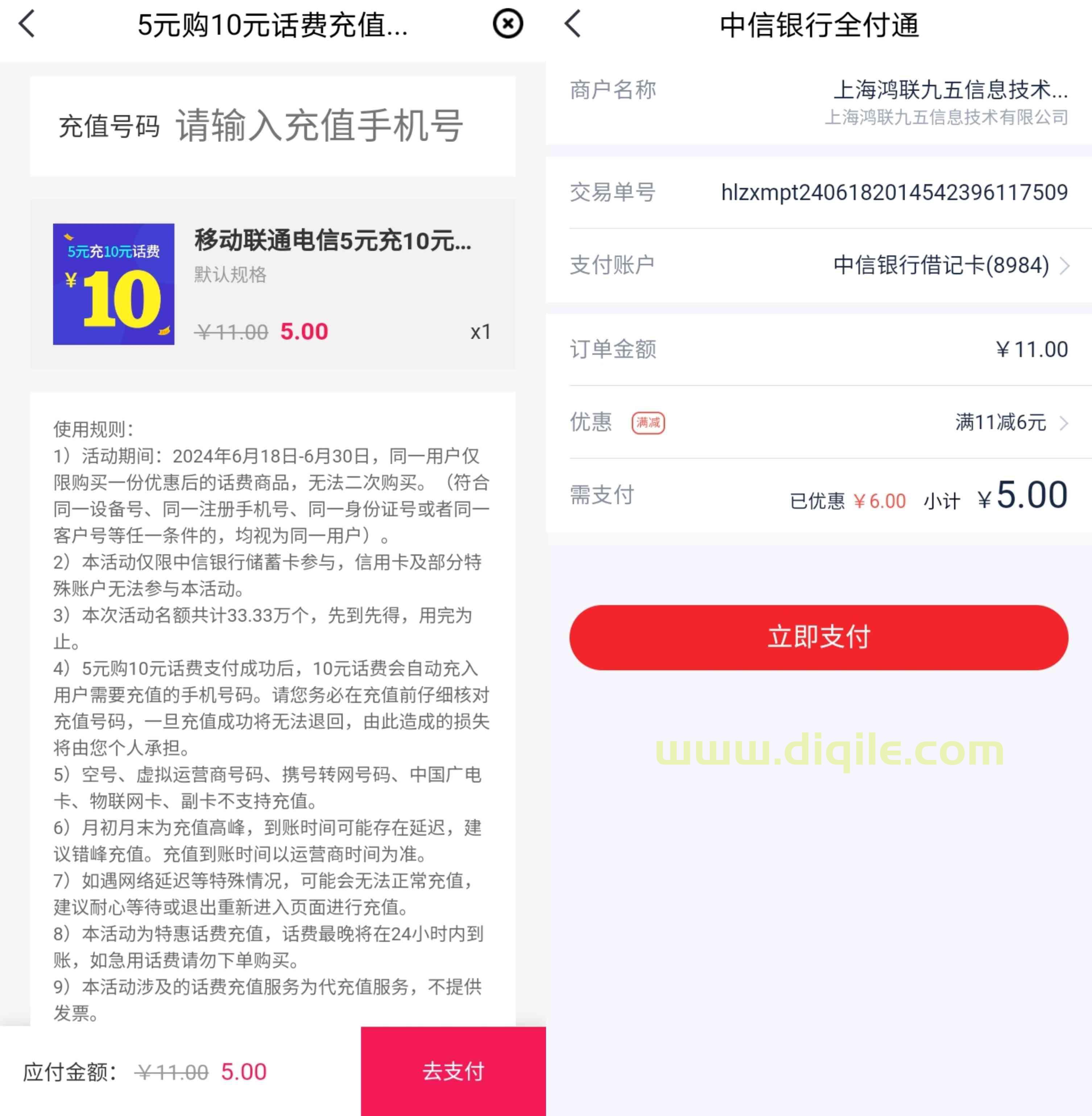
Task: Go back from the 中信银行全付通 page
Action: point(573,24)
